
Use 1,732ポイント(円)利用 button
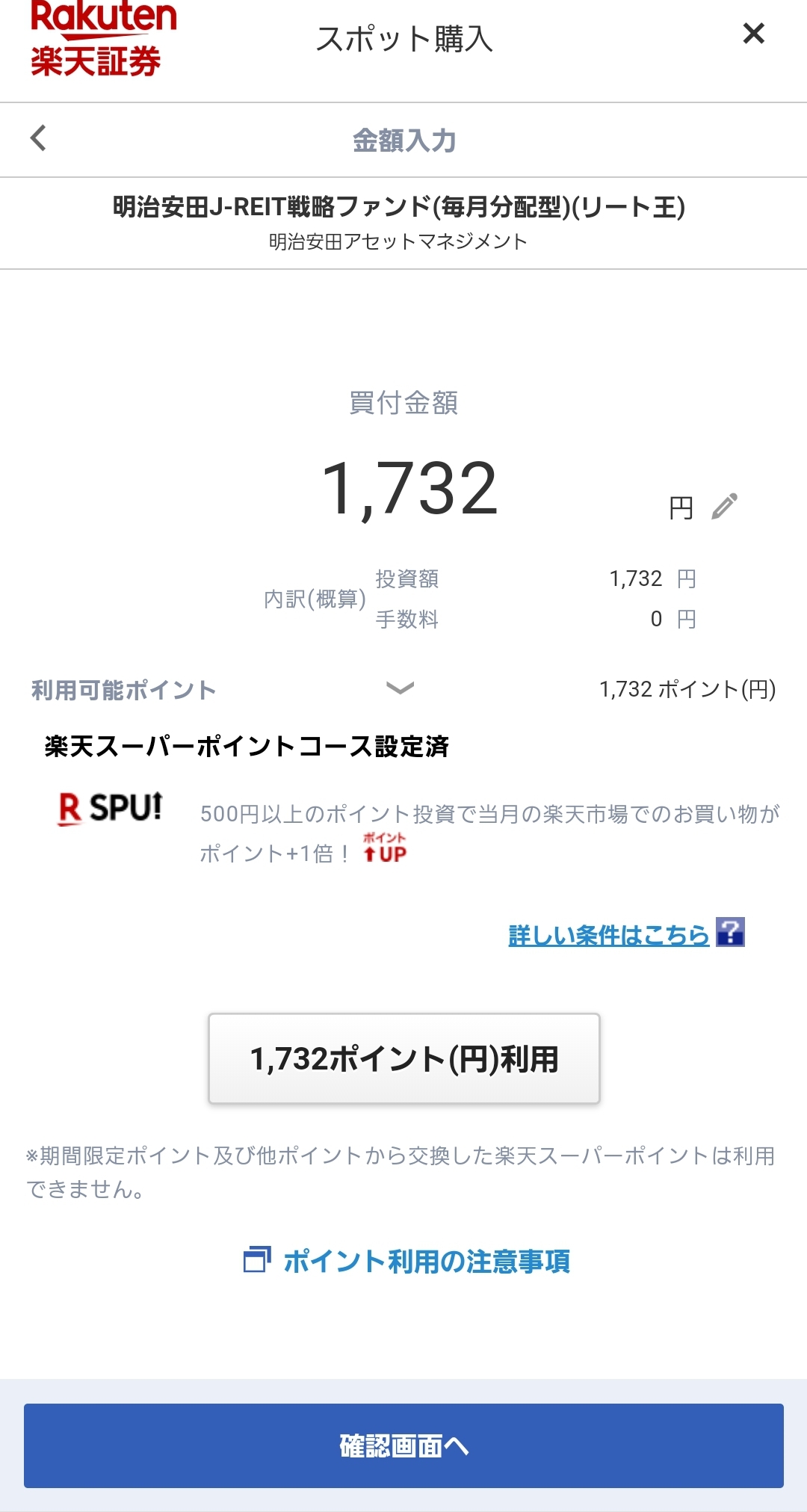tap(403, 1058)
